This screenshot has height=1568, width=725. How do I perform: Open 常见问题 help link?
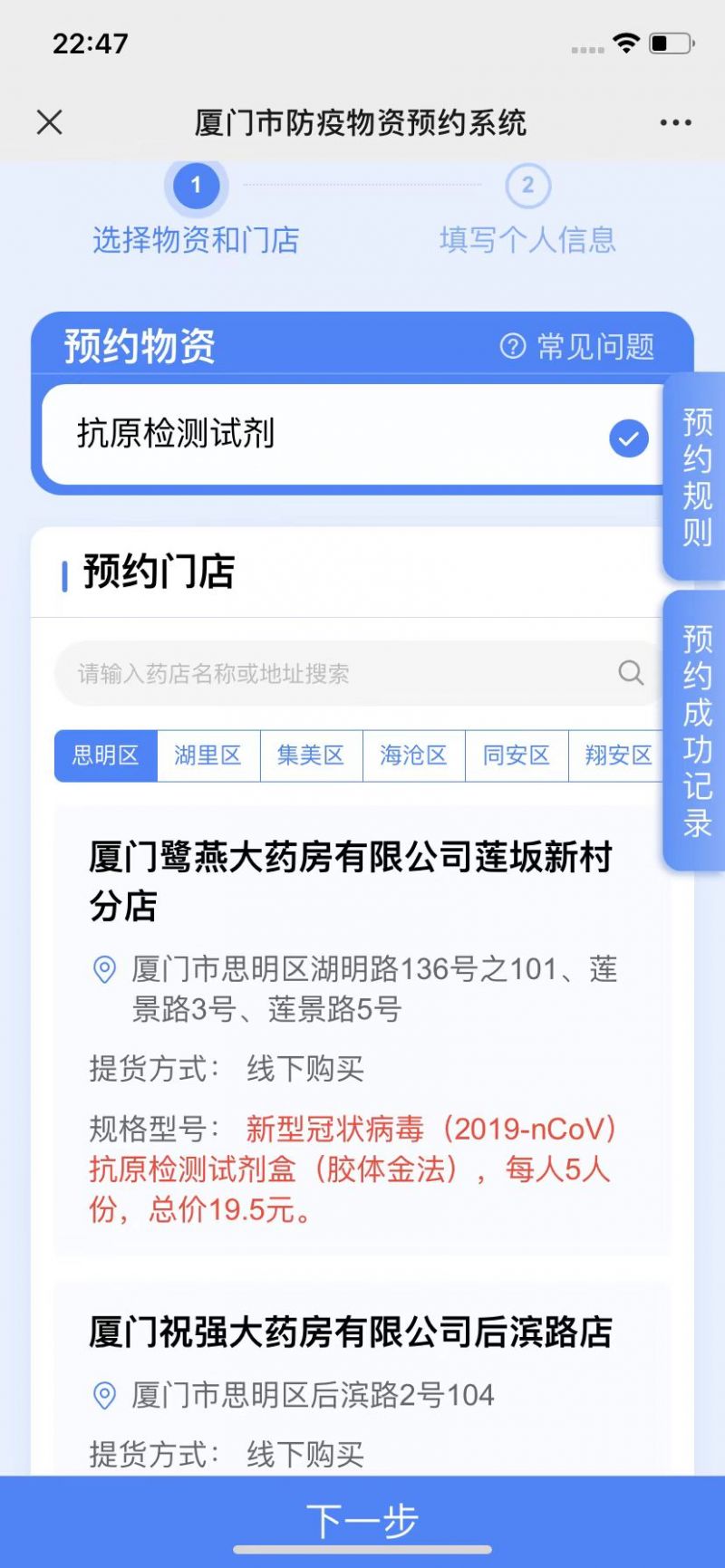click(577, 346)
